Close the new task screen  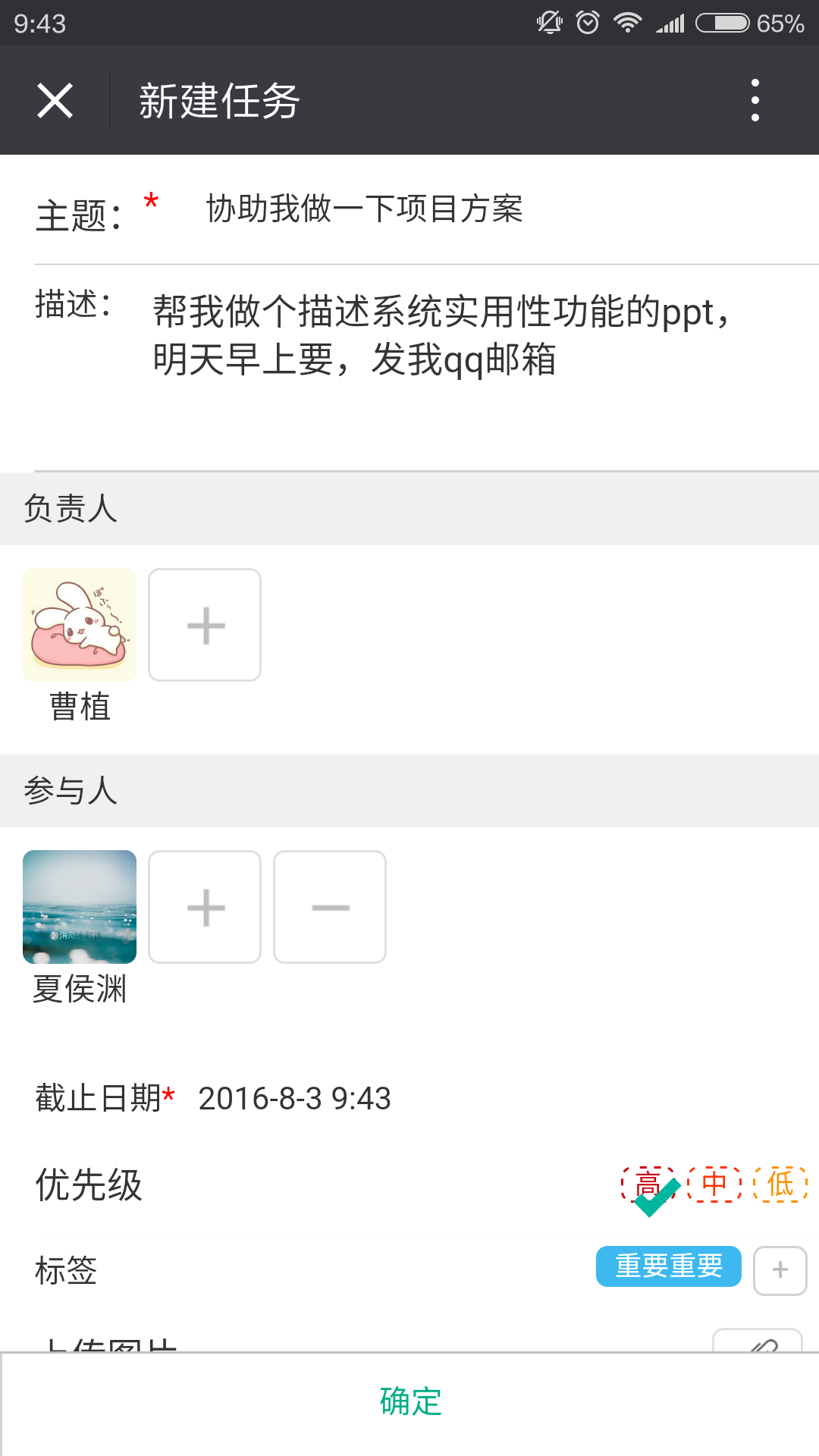pyautogui.click(x=55, y=101)
